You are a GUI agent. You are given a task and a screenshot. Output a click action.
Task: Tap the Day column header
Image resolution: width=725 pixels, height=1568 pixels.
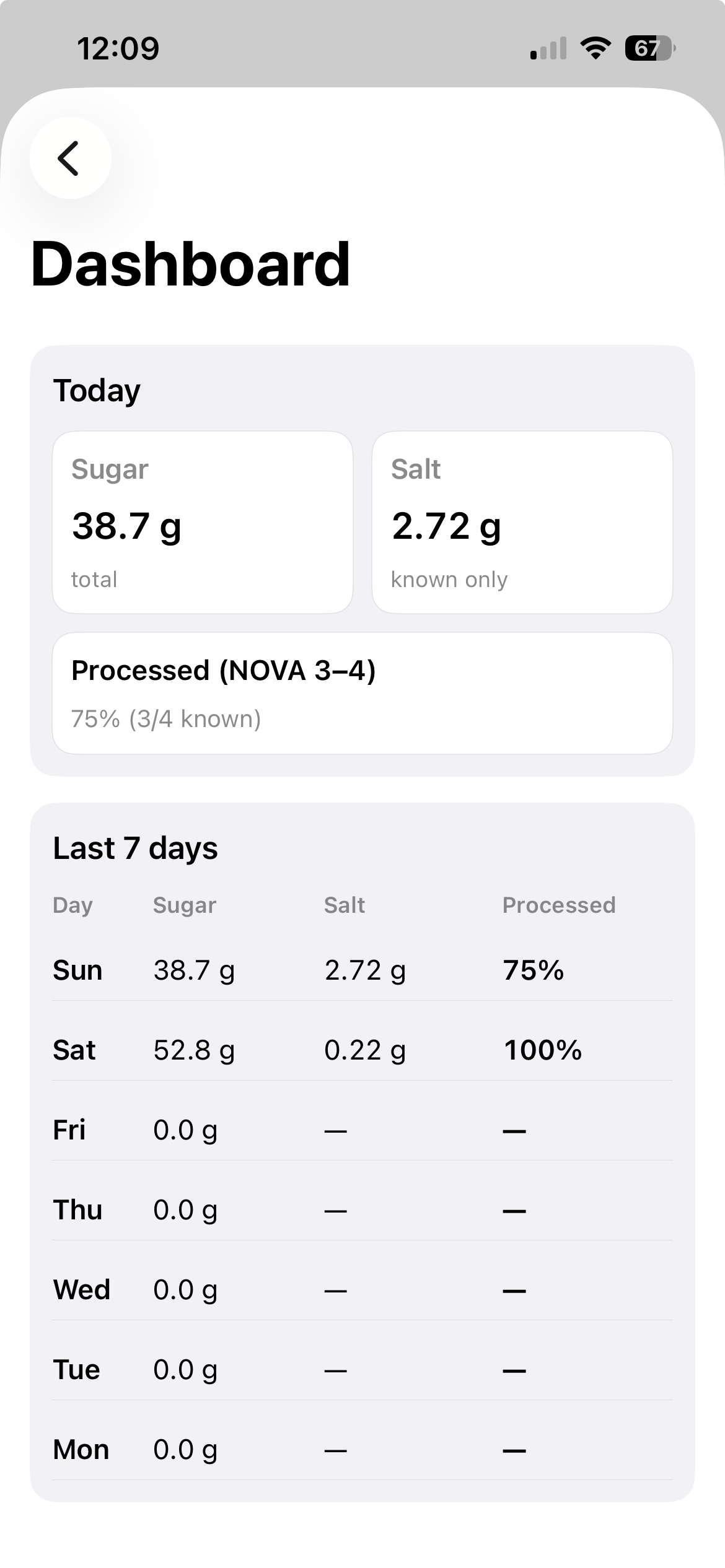[x=72, y=905]
